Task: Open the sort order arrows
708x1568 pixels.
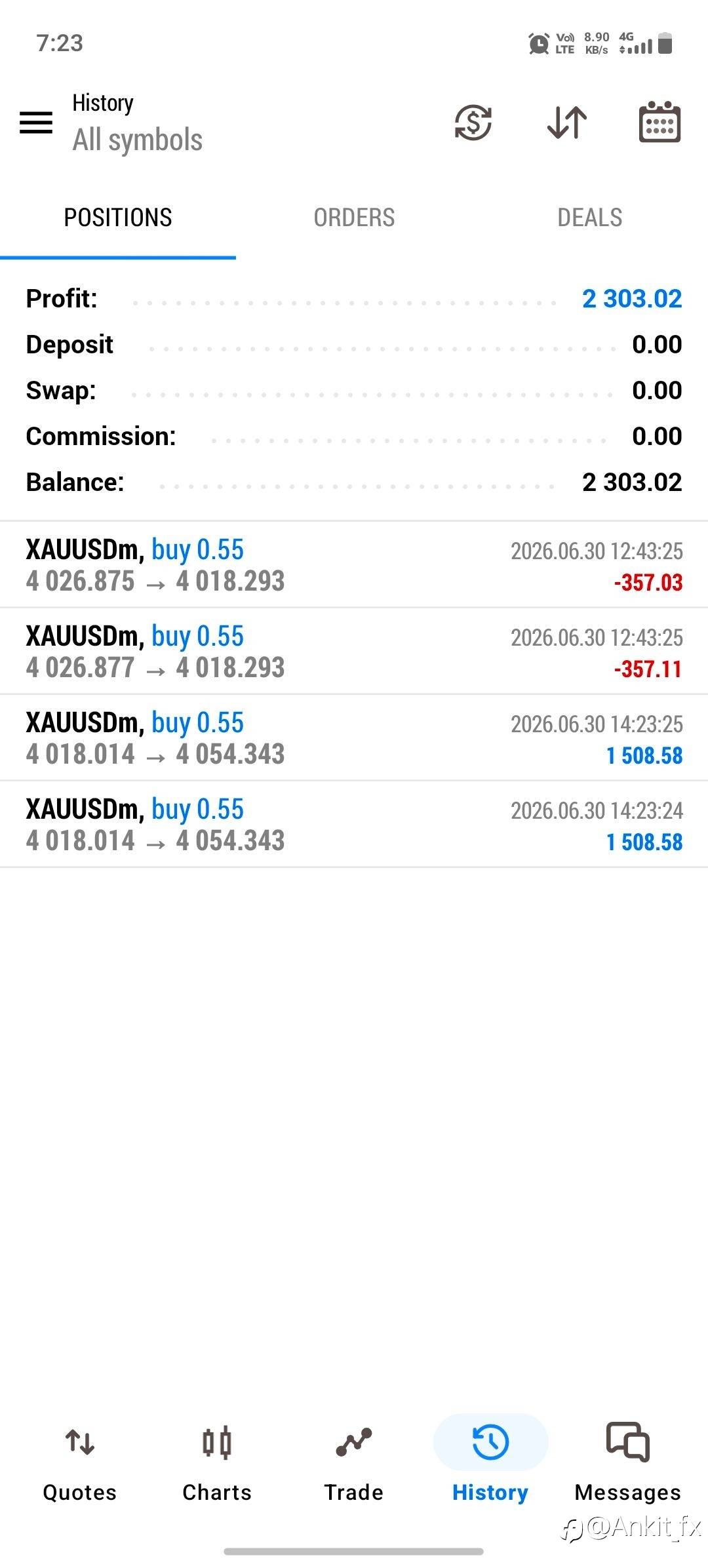Action: tap(567, 123)
